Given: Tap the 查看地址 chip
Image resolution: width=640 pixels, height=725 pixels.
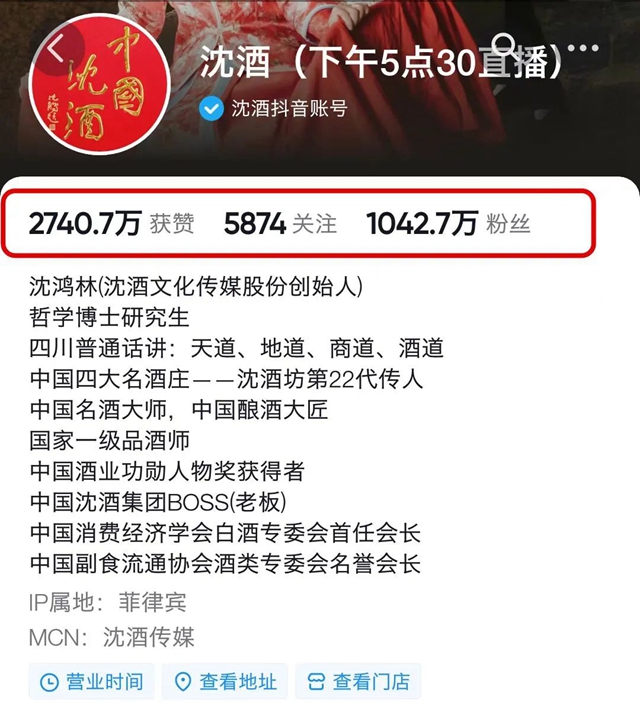Looking at the screenshot, I should click(x=226, y=682).
